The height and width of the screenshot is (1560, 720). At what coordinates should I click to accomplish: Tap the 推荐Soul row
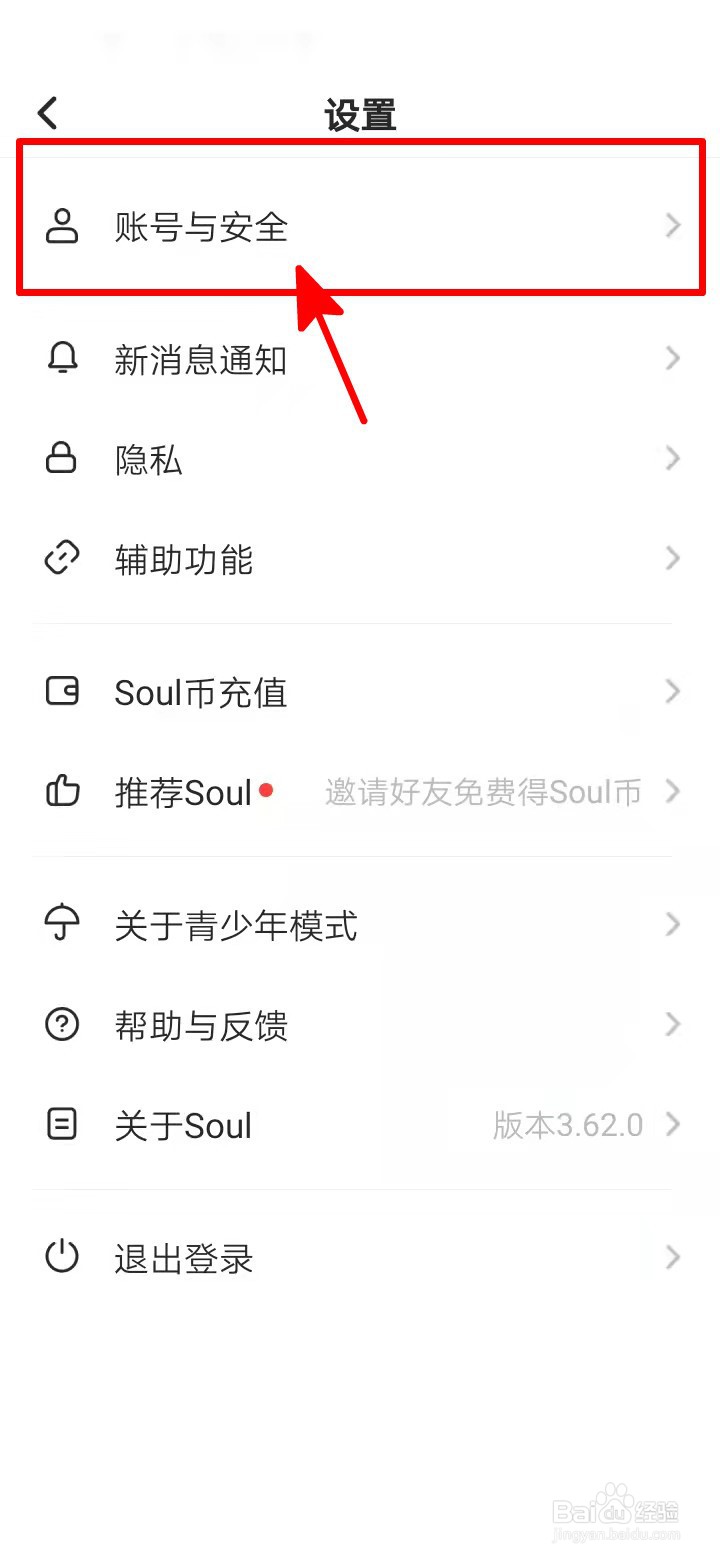tap(360, 792)
